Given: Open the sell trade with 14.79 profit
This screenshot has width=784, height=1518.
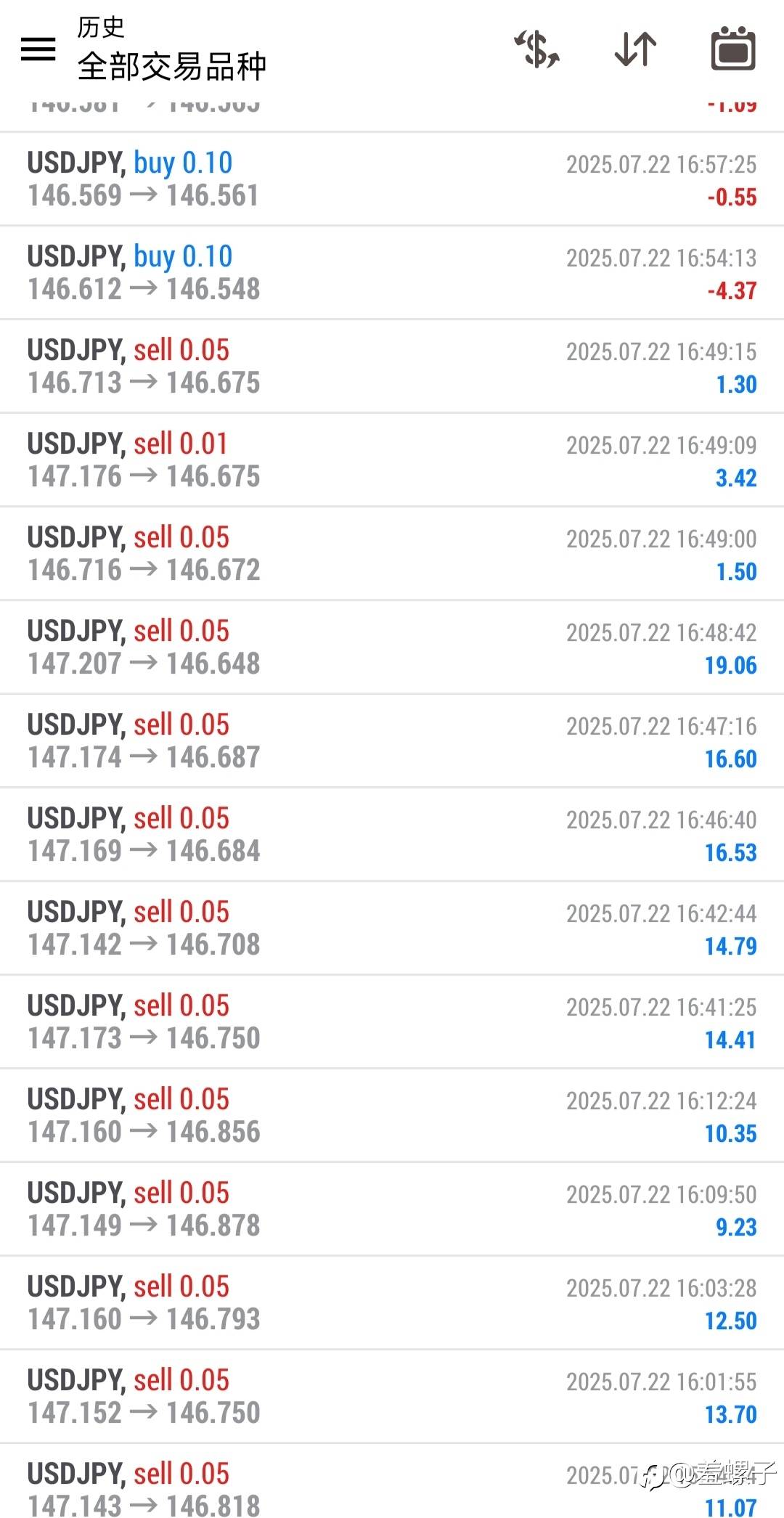Looking at the screenshot, I should (392, 929).
